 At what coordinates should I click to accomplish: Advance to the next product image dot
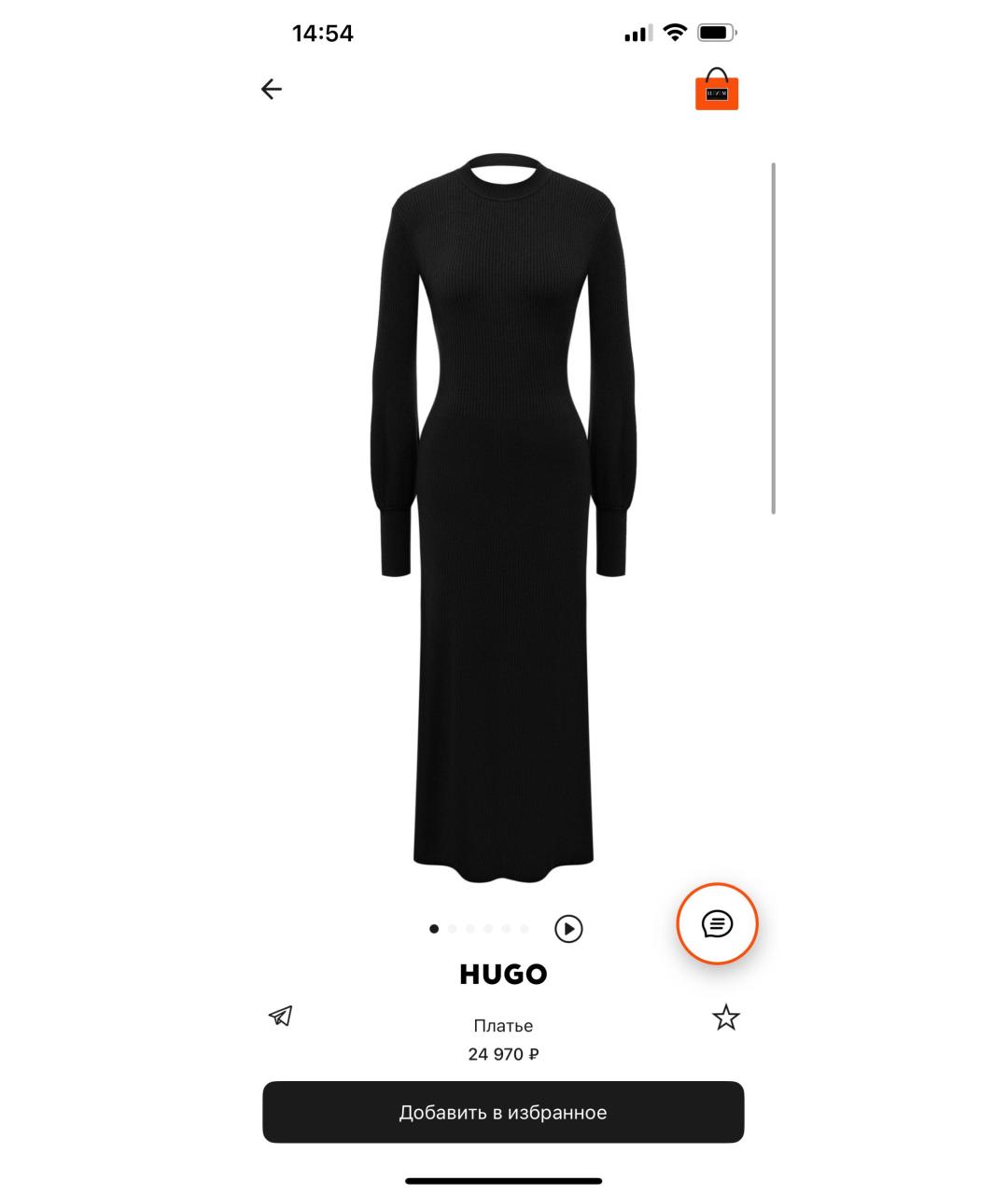(452, 929)
